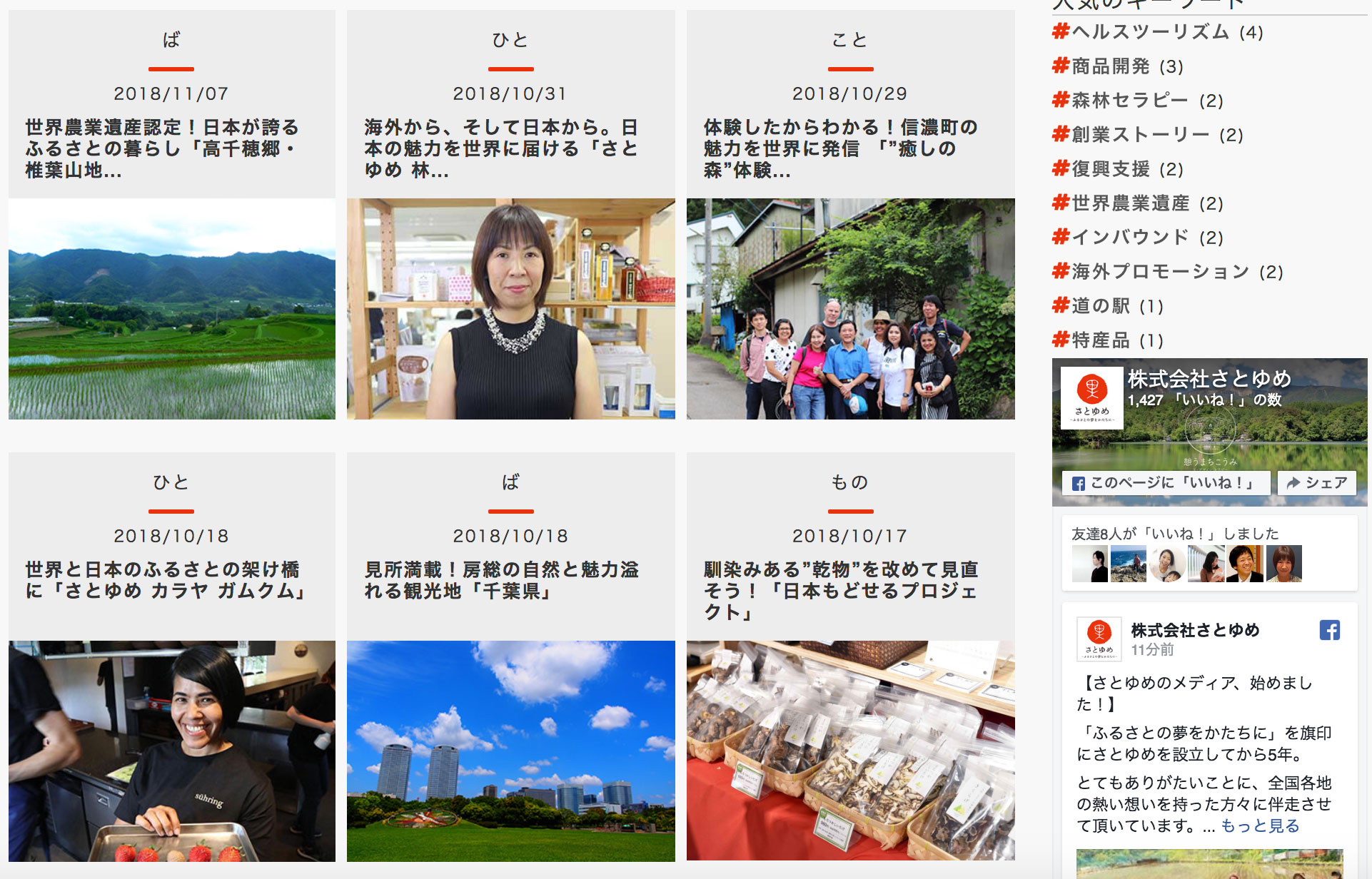1372x879 pixels.
Task: Select the #海外プロモーション keyword
Action: (x=1168, y=272)
